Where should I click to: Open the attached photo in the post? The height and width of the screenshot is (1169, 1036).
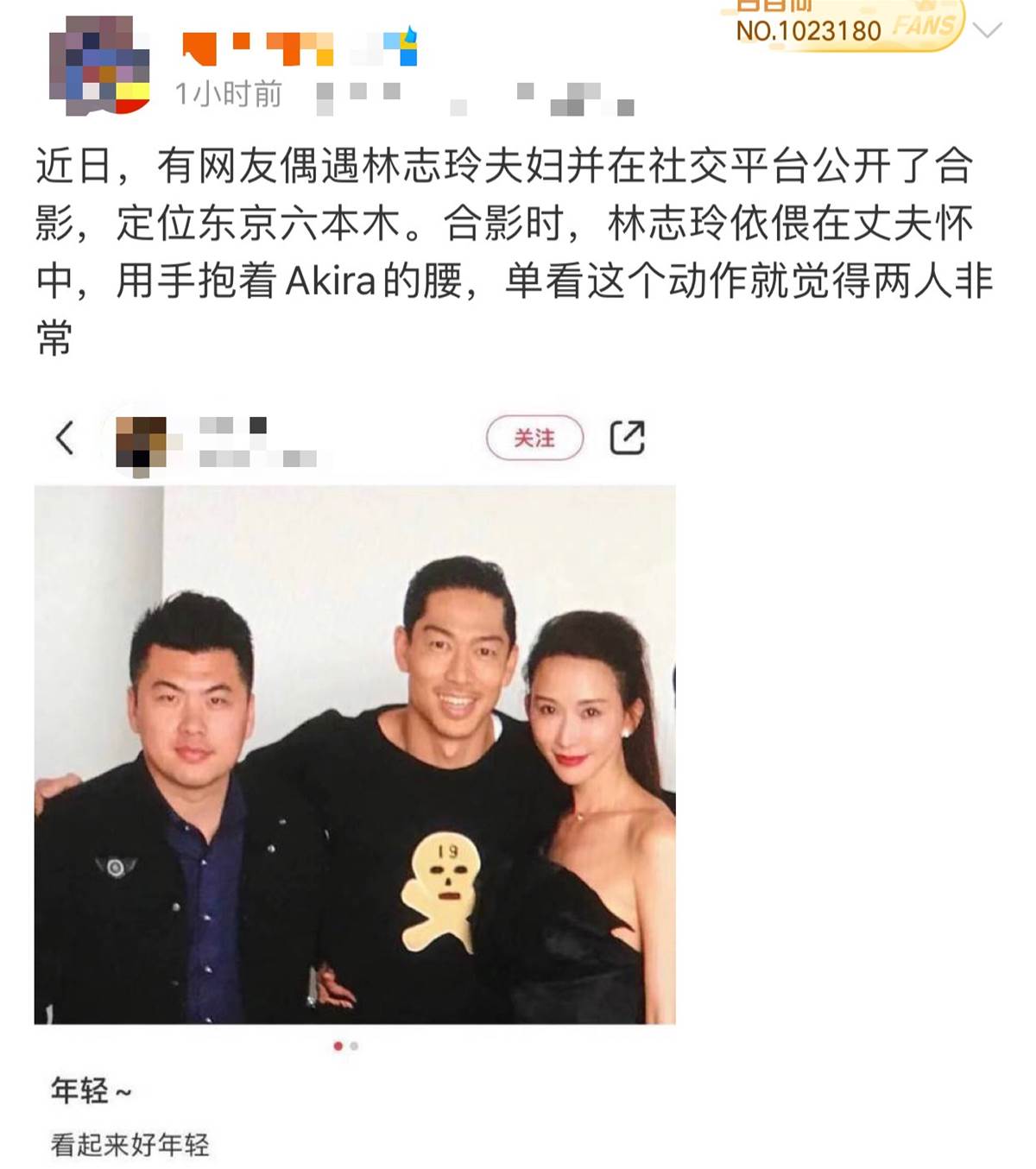(354, 754)
